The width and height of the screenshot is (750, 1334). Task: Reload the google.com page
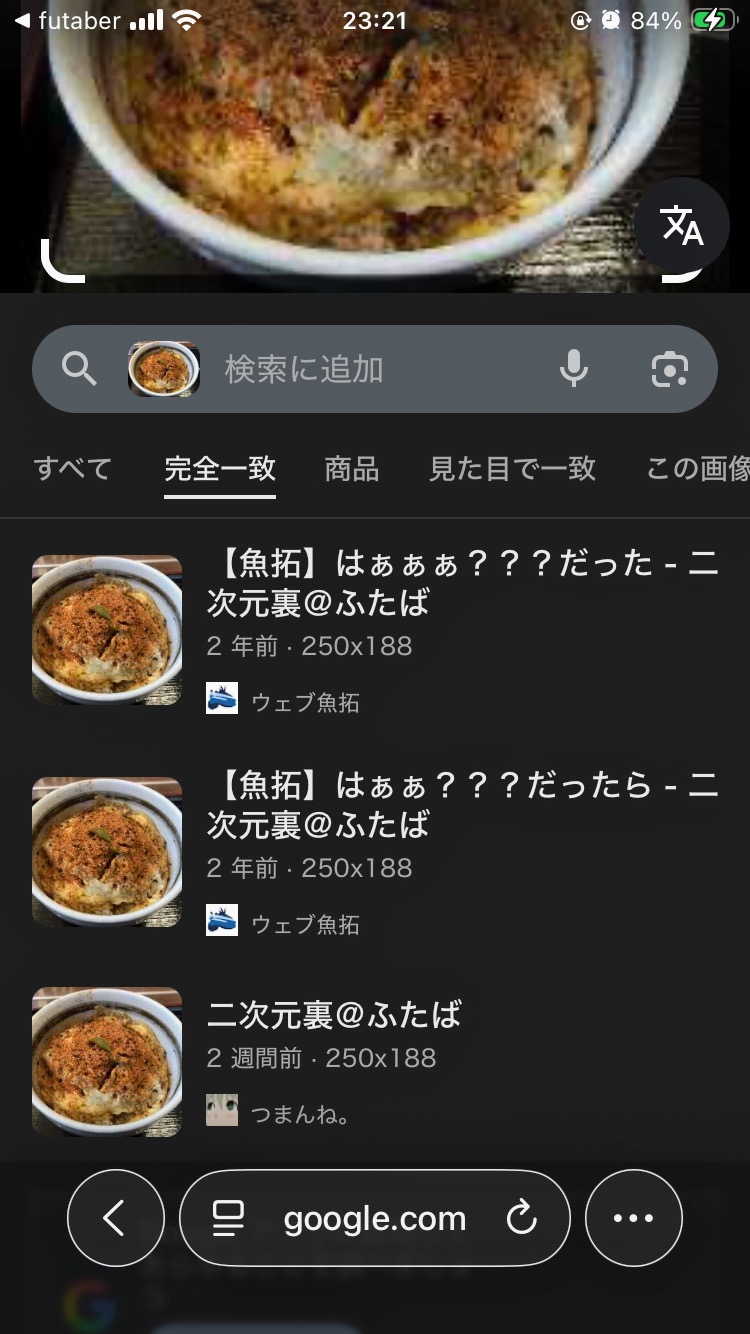[521, 1218]
